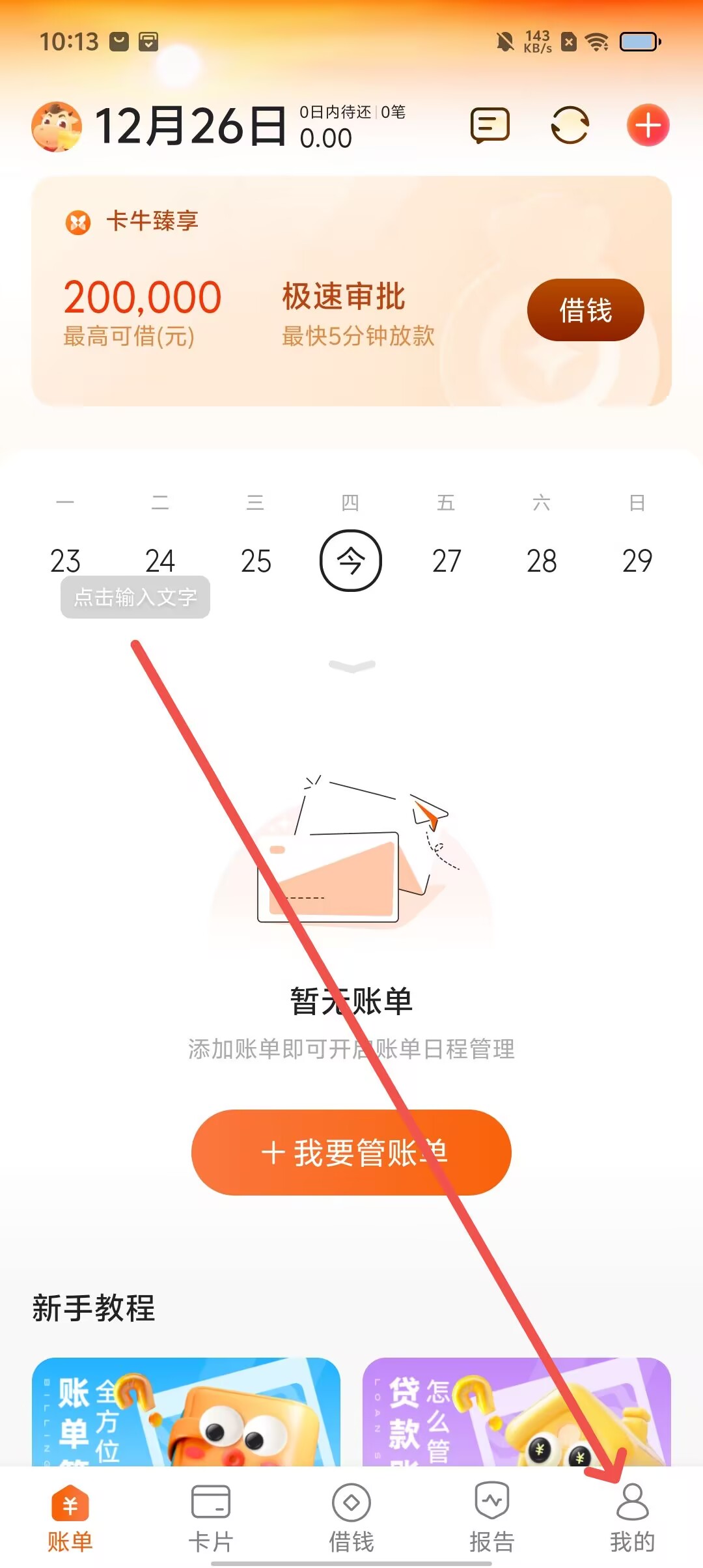Open the 贷款 tutorial card
The width and height of the screenshot is (703, 1568).
tap(516, 1412)
